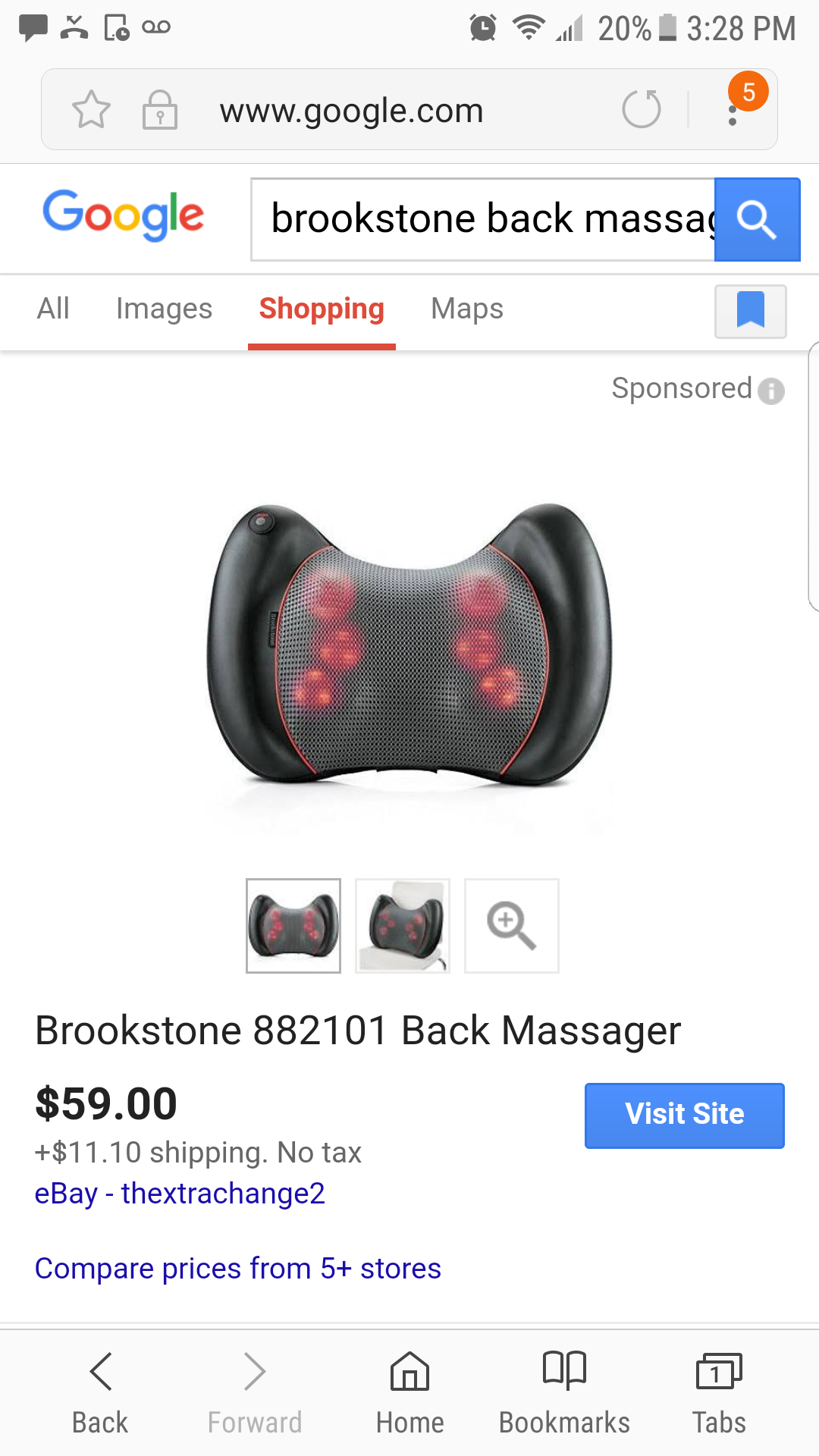The image size is (819, 1456).
Task: Switch to the Maps tab
Action: click(467, 309)
